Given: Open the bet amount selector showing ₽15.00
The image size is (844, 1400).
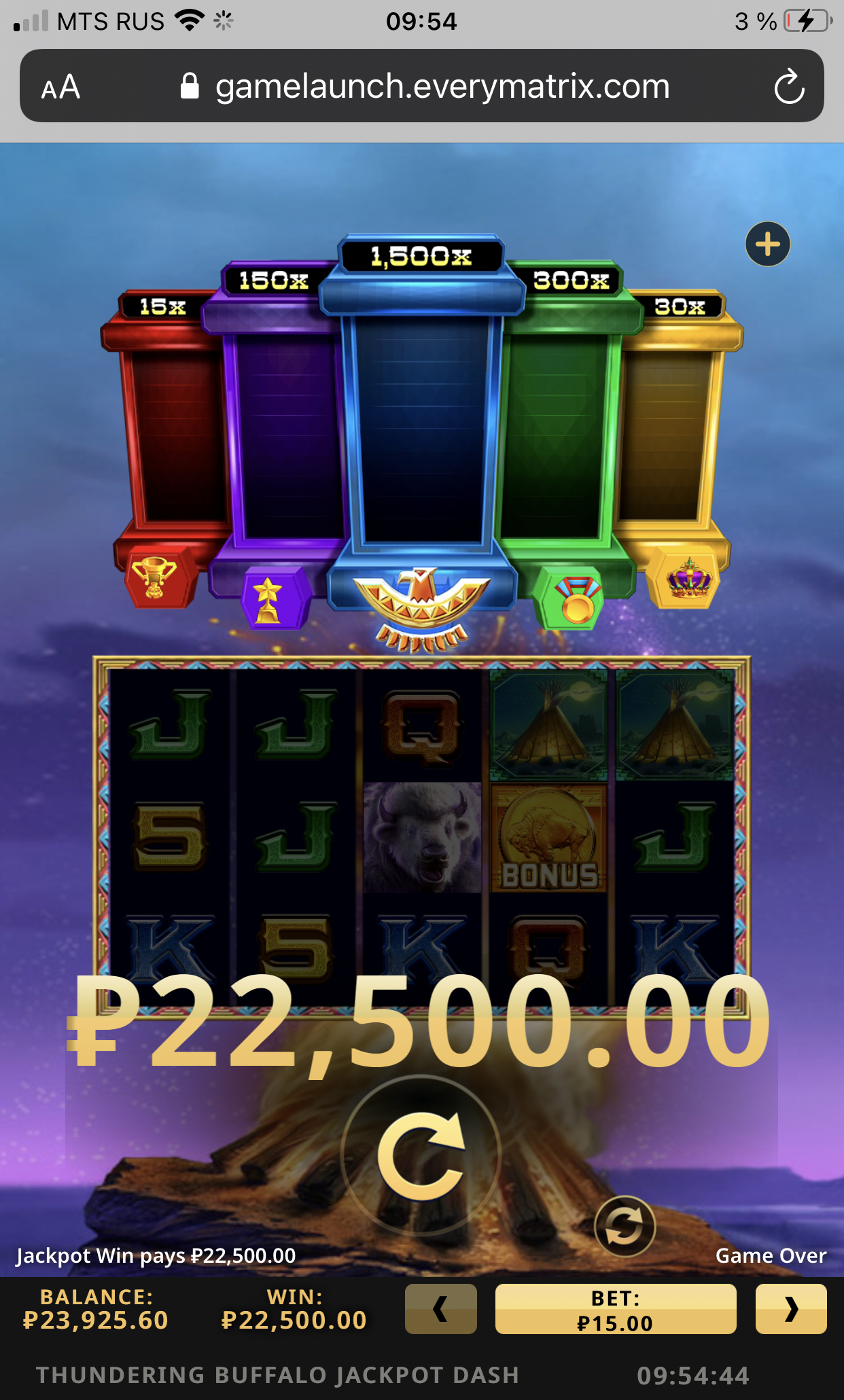Looking at the screenshot, I should (616, 1308).
